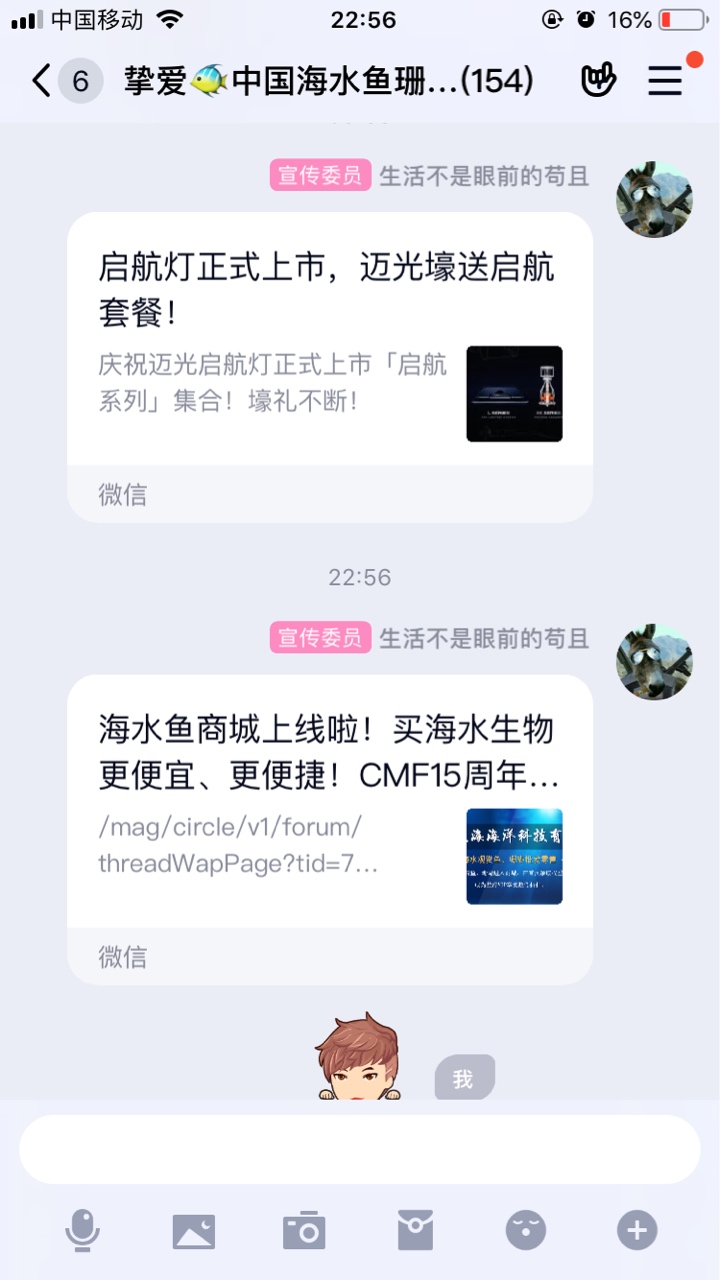Open the rock hand gesture icon
720x1280 pixels.
(x=598, y=81)
